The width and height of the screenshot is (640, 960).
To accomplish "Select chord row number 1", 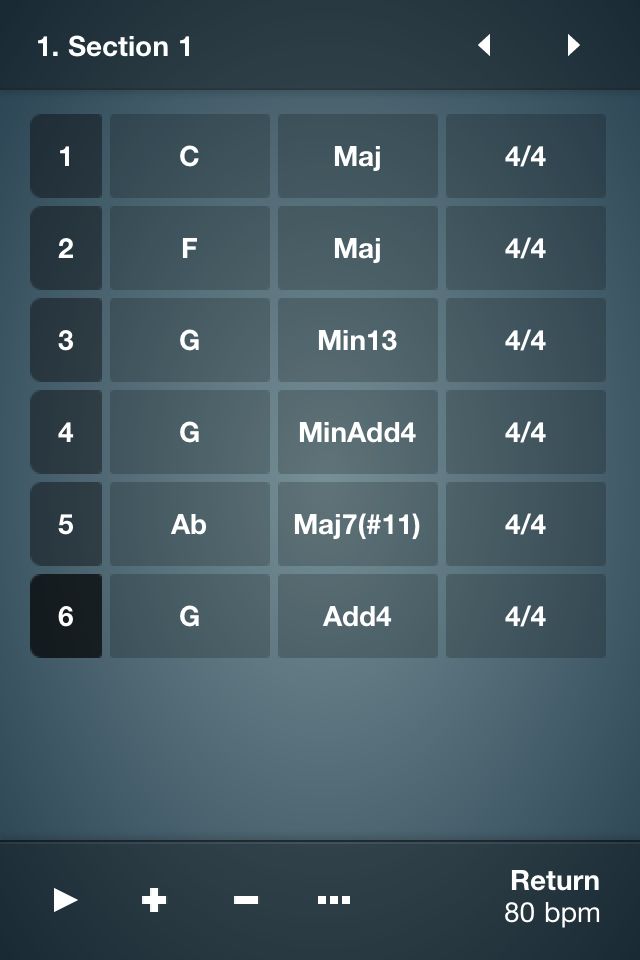I will point(66,156).
